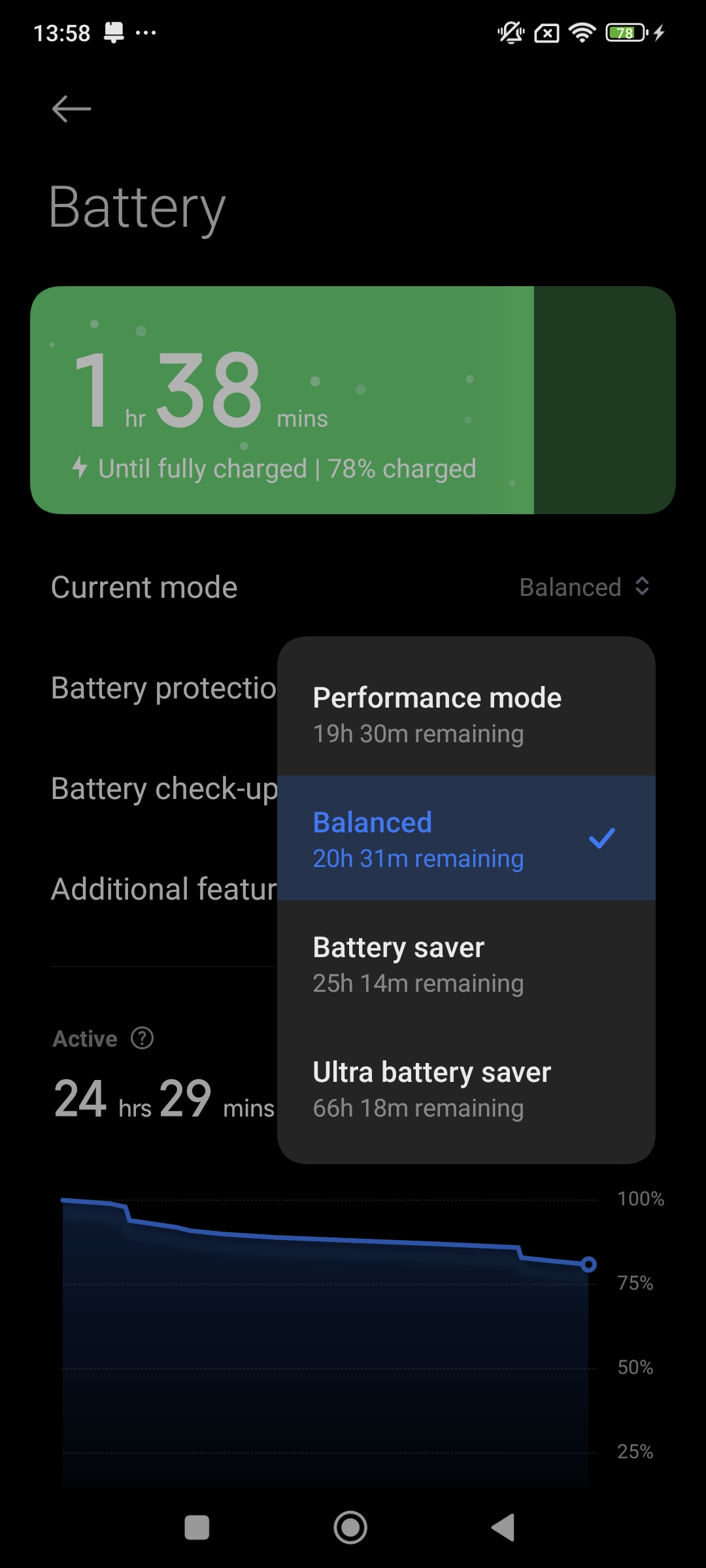Open the Battery check-up row

click(x=163, y=789)
